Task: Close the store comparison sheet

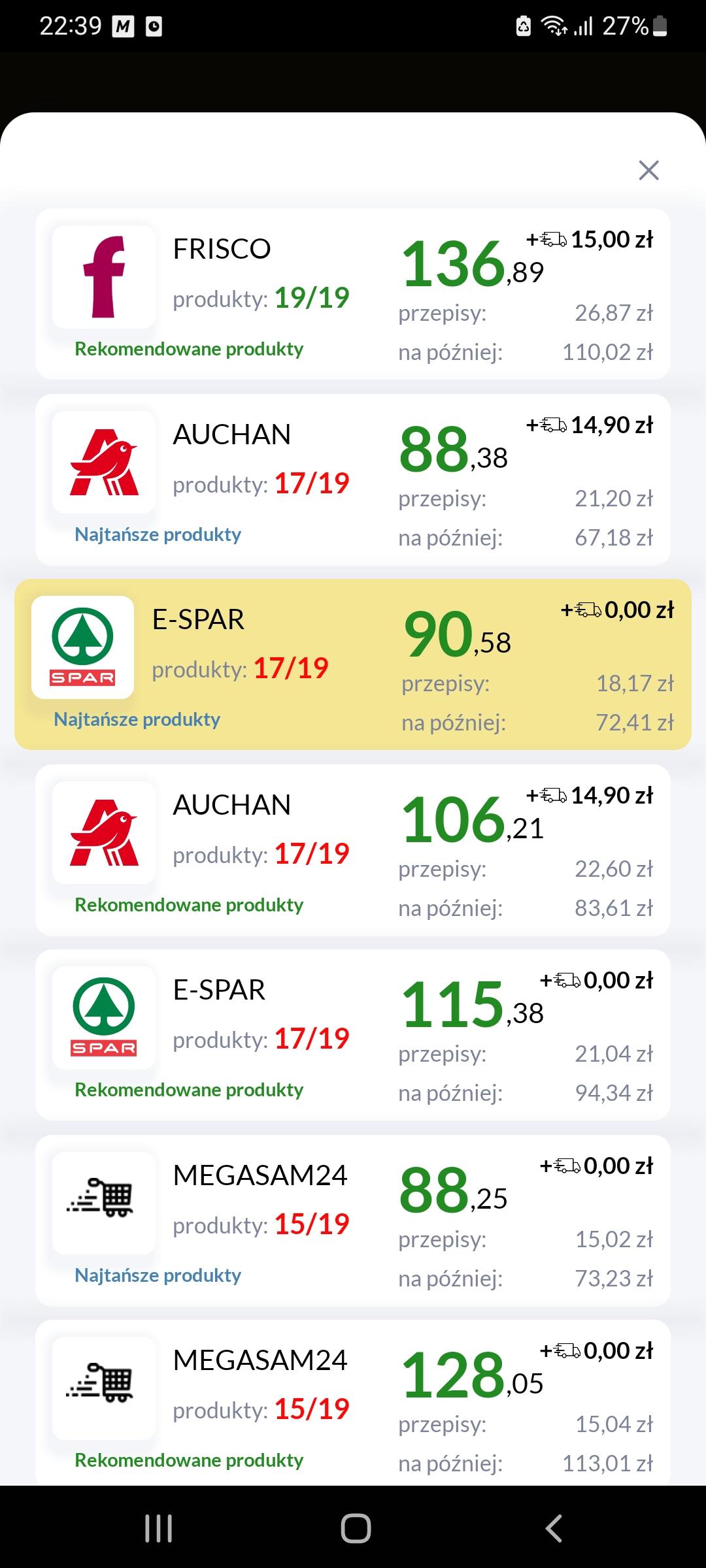Action: point(648,171)
